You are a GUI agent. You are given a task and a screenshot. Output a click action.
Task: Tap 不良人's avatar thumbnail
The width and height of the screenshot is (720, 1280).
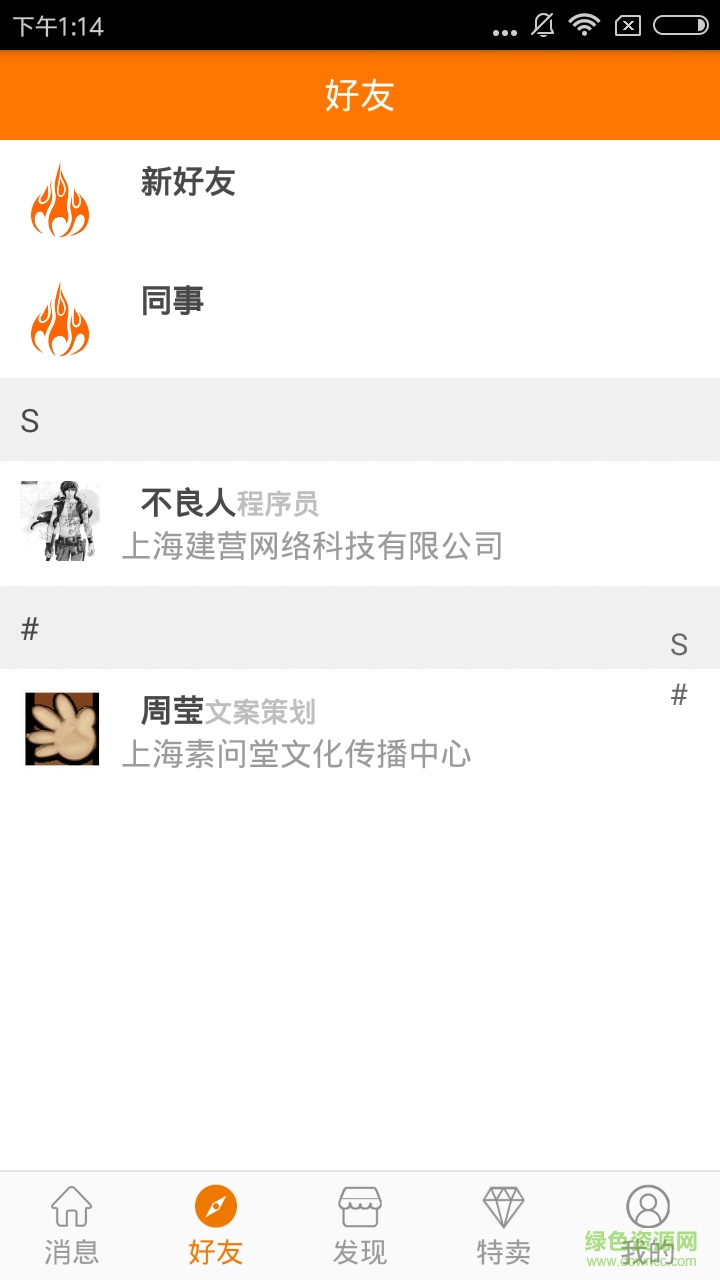click(x=60, y=520)
